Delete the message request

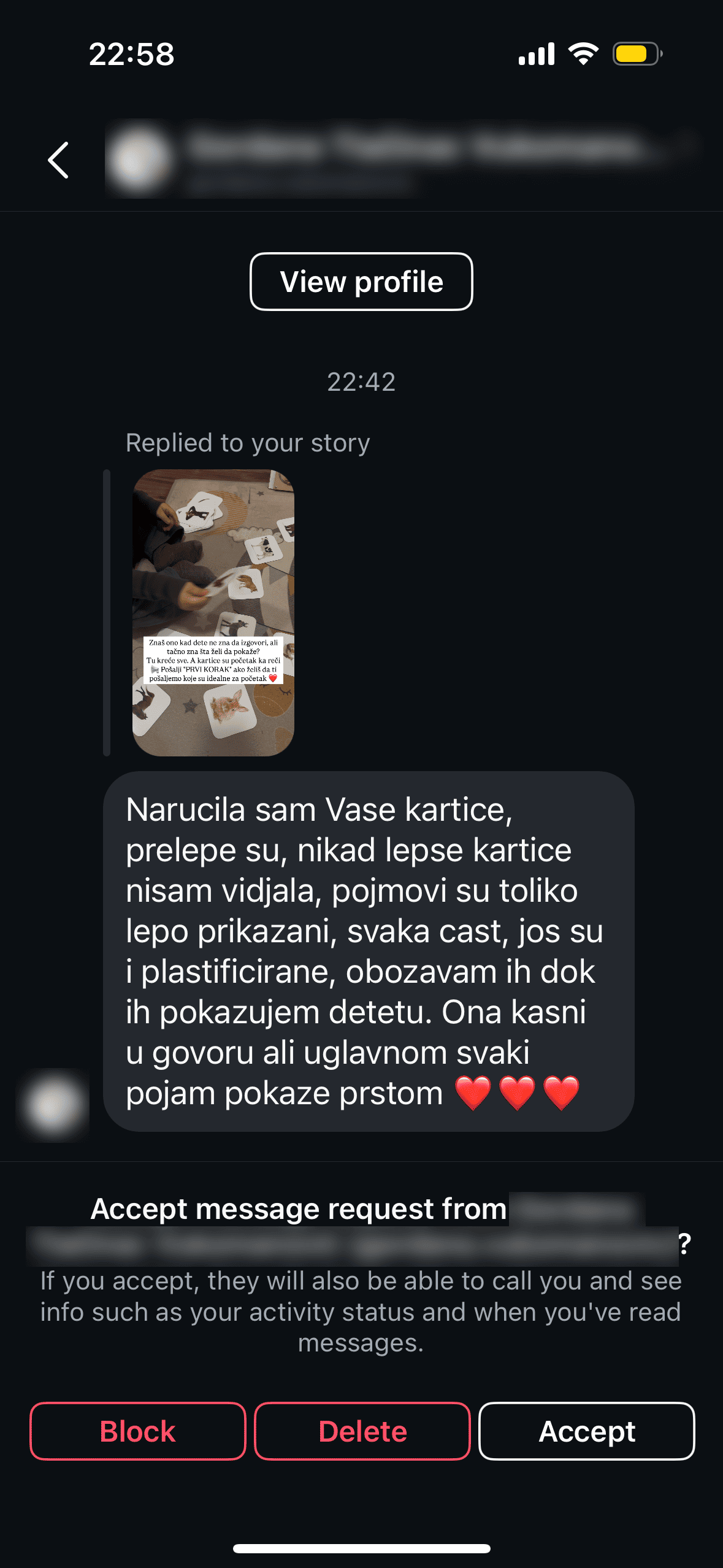[362, 1431]
